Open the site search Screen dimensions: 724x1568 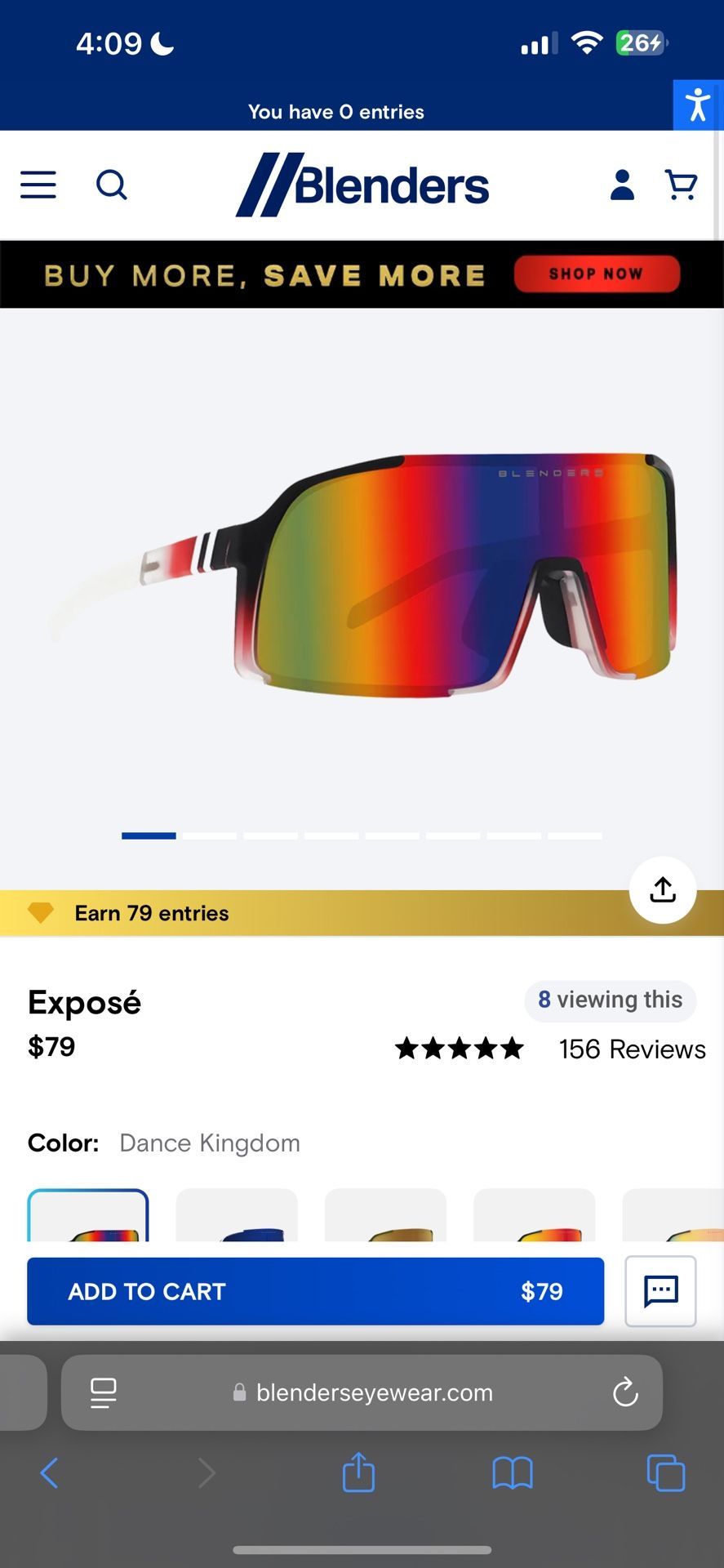[112, 185]
